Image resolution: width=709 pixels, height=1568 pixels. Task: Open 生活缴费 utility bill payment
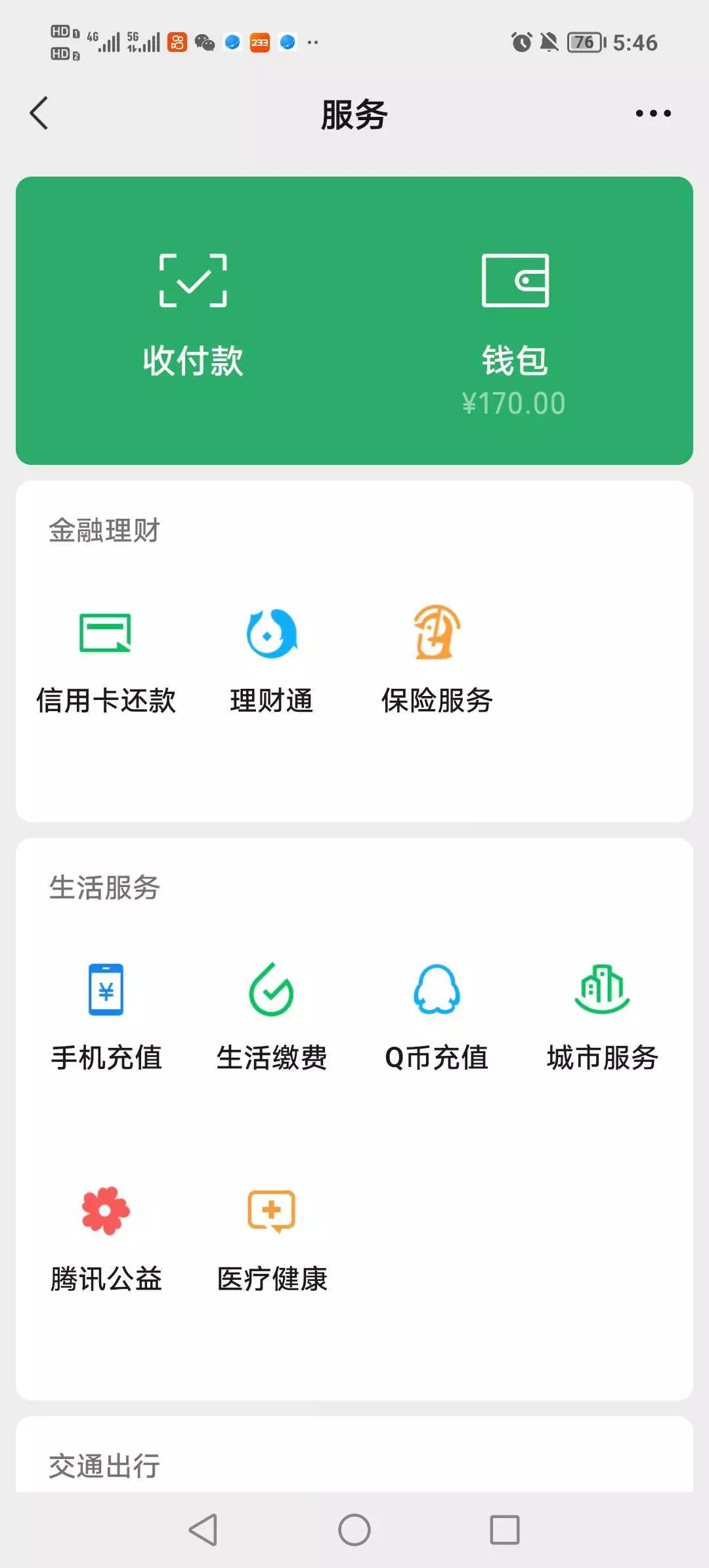(x=271, y=1016)
